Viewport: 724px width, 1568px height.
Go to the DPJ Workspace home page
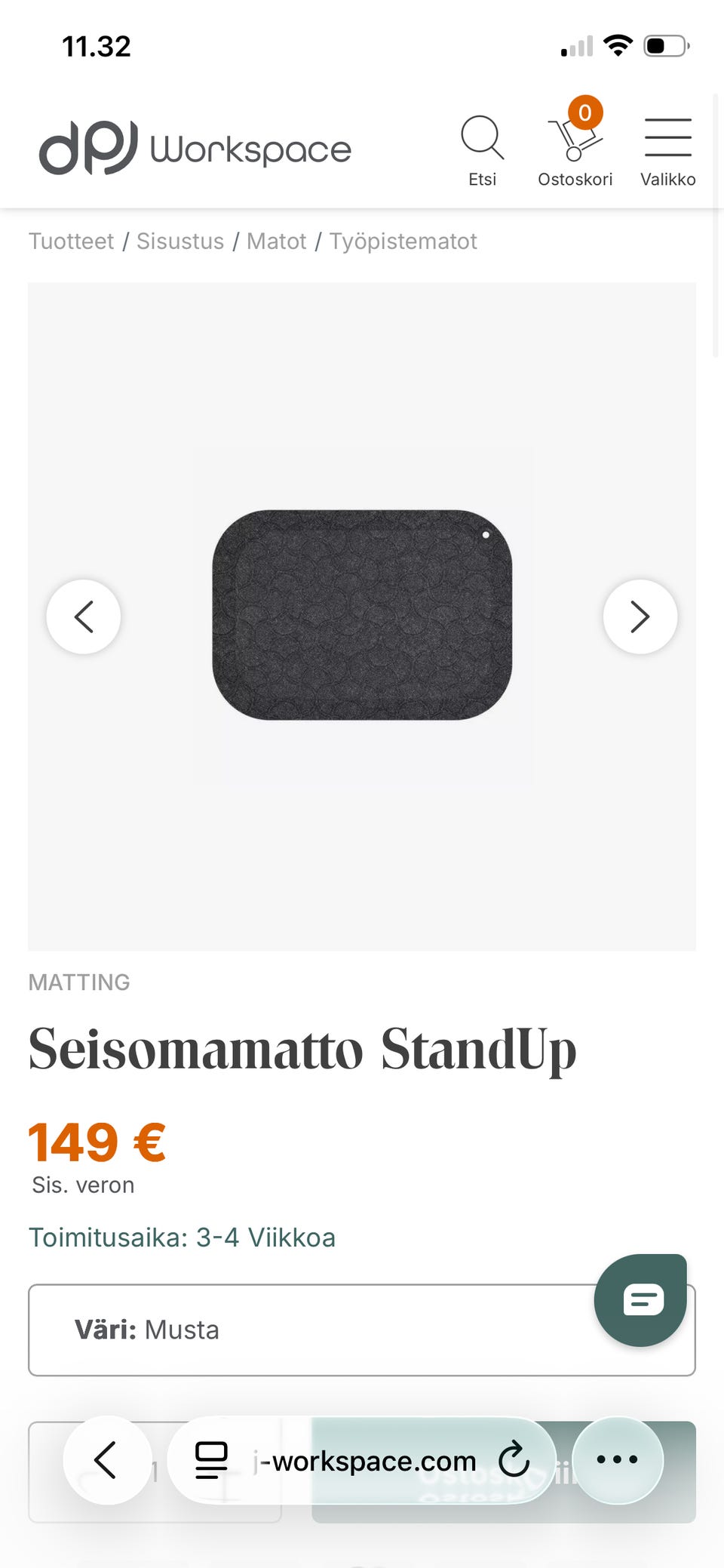point(195,148)
